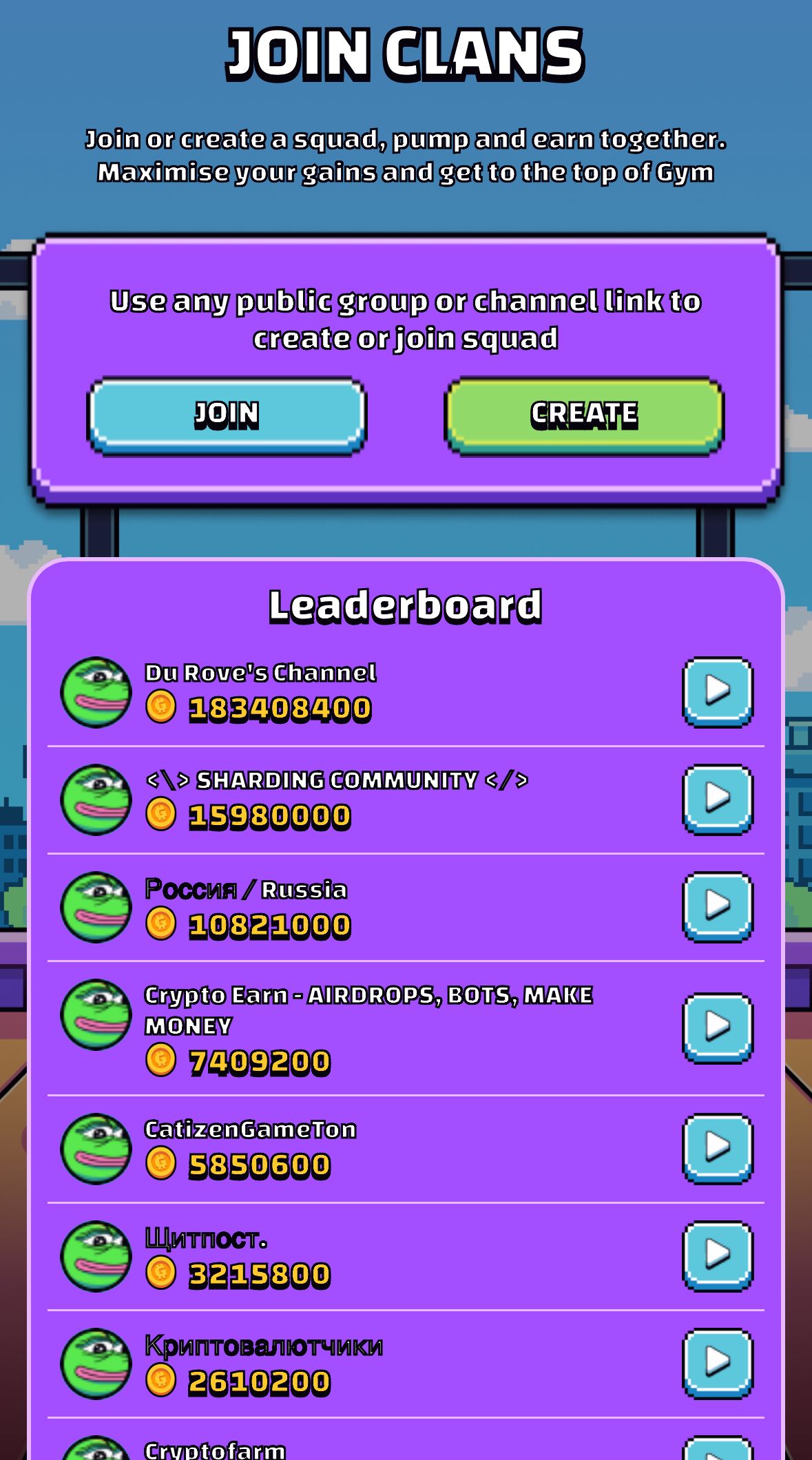This screenshot has height=1460, width=812.
Task: Open the Криптовалютчики clan arrow
Action: click(x=717, y=1363)
